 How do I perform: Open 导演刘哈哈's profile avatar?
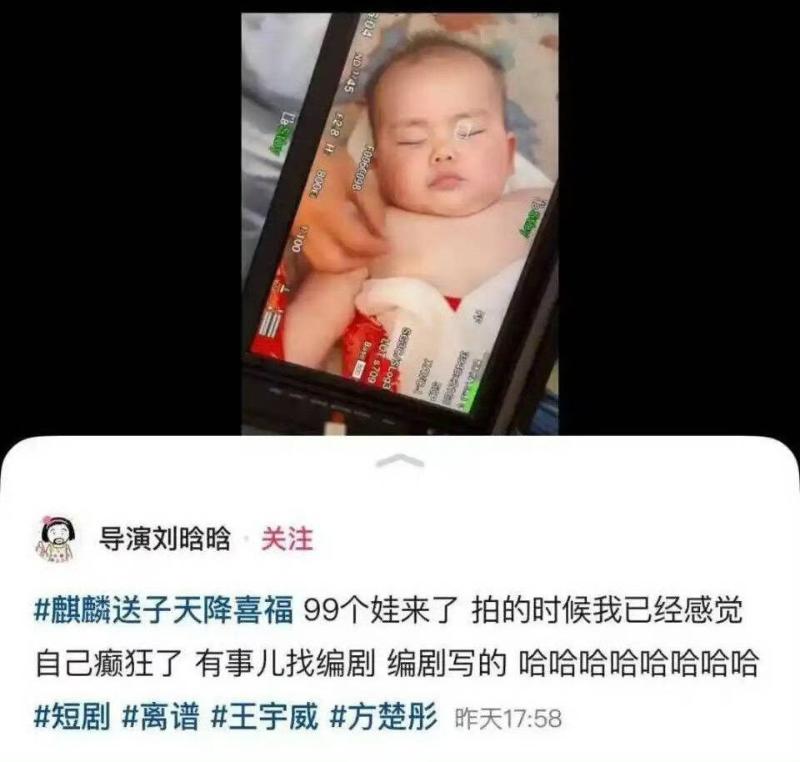(54, 540)
